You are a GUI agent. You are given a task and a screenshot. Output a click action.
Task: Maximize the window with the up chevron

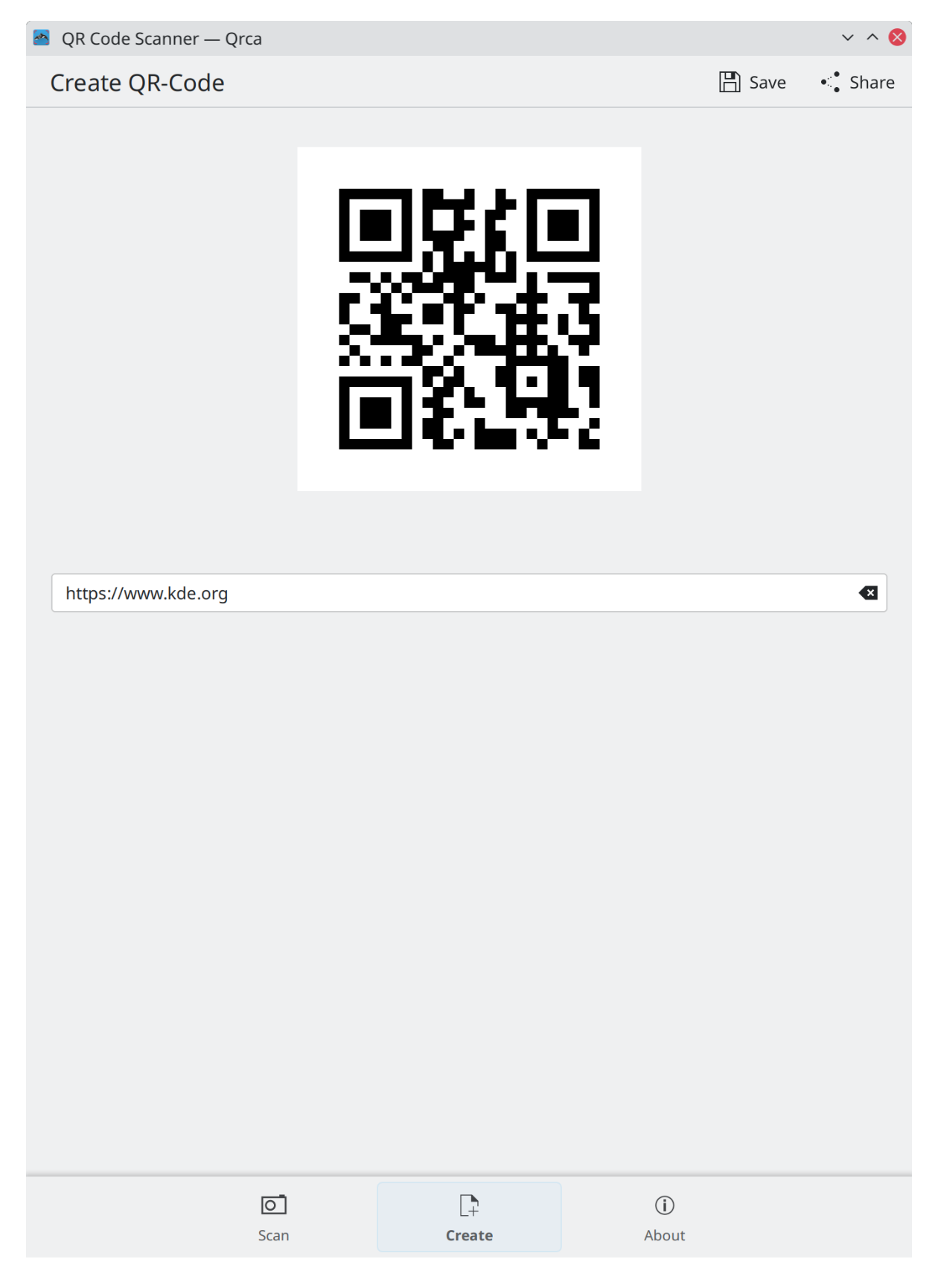[872, 38]
